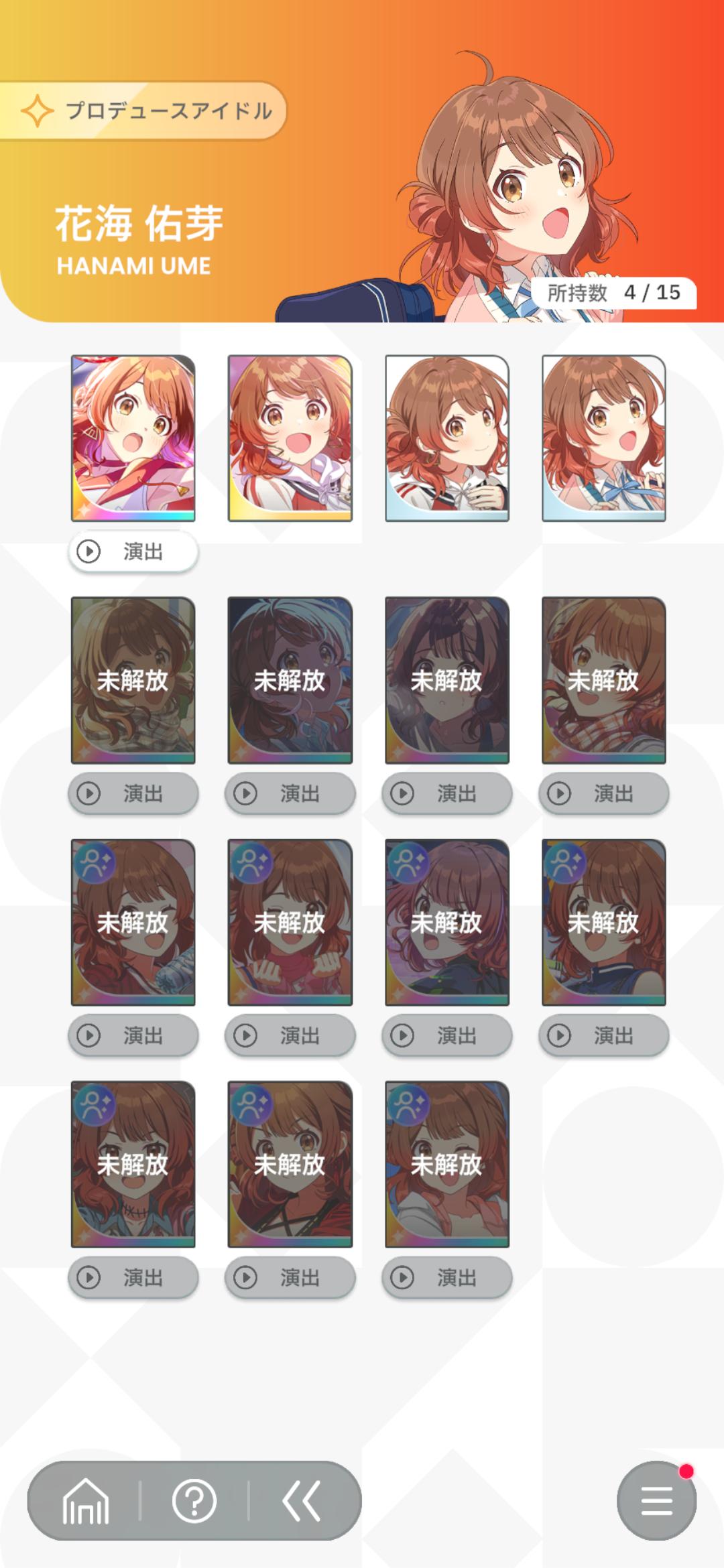Screen dimensions: 724x1568
Task: Open the help question mark icon
Action: [194, 1501]
